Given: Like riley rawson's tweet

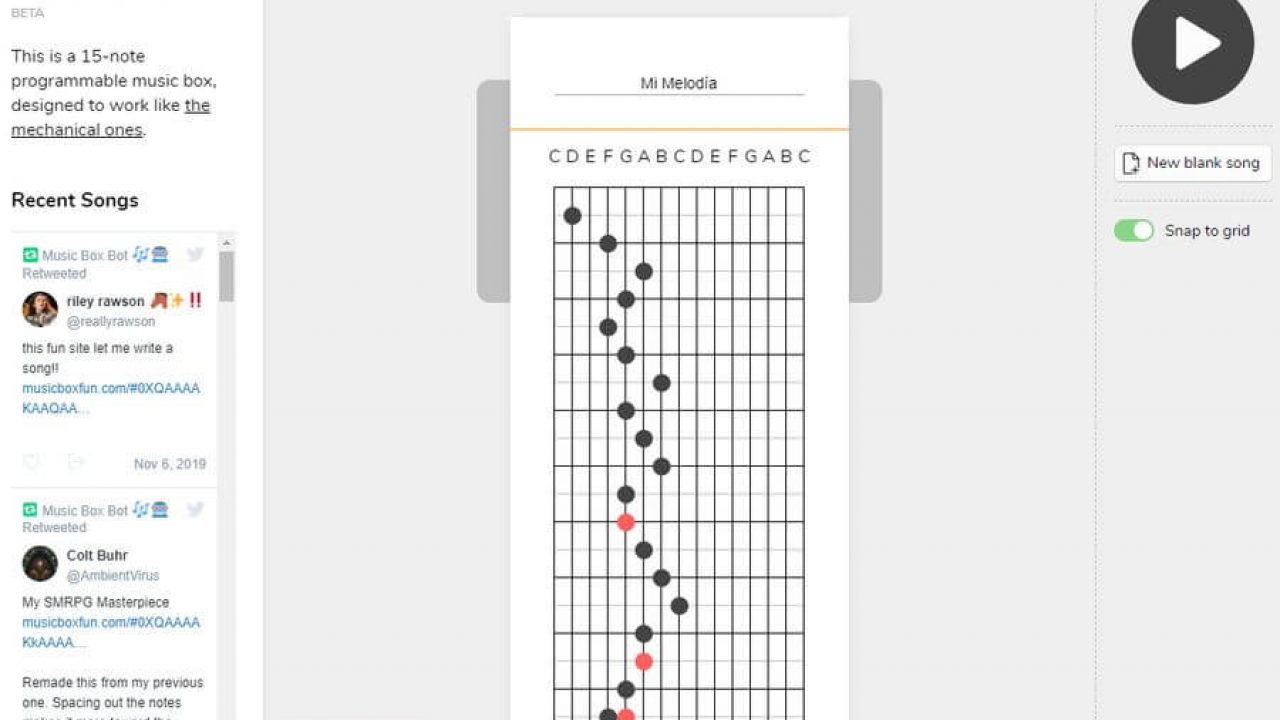Looking at the screenshot, I should click(32, 463).
